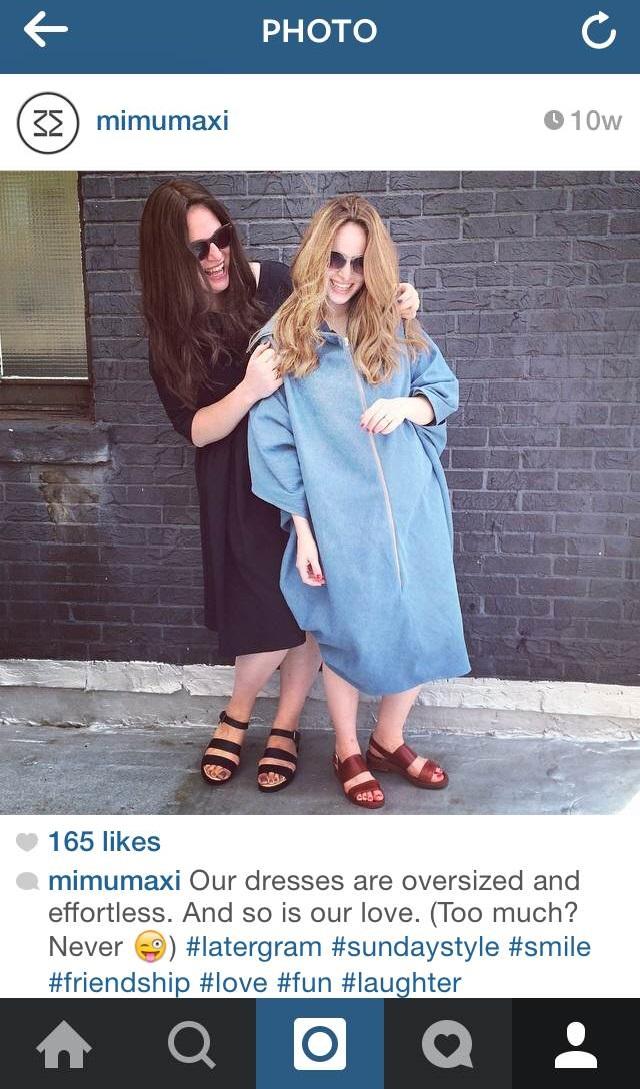Go back using the top-left arrow
Image resolution: width=640 pixels, height=1089 pixels.
coord(45,30)
